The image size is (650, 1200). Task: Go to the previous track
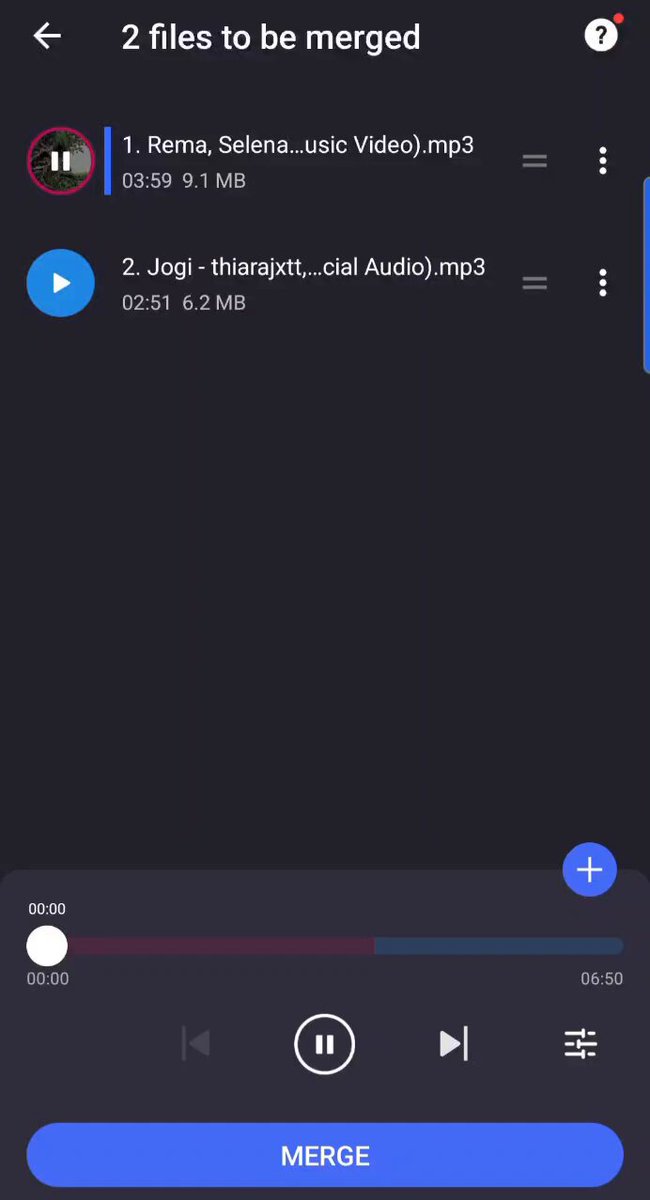(x=196, y=1044)
